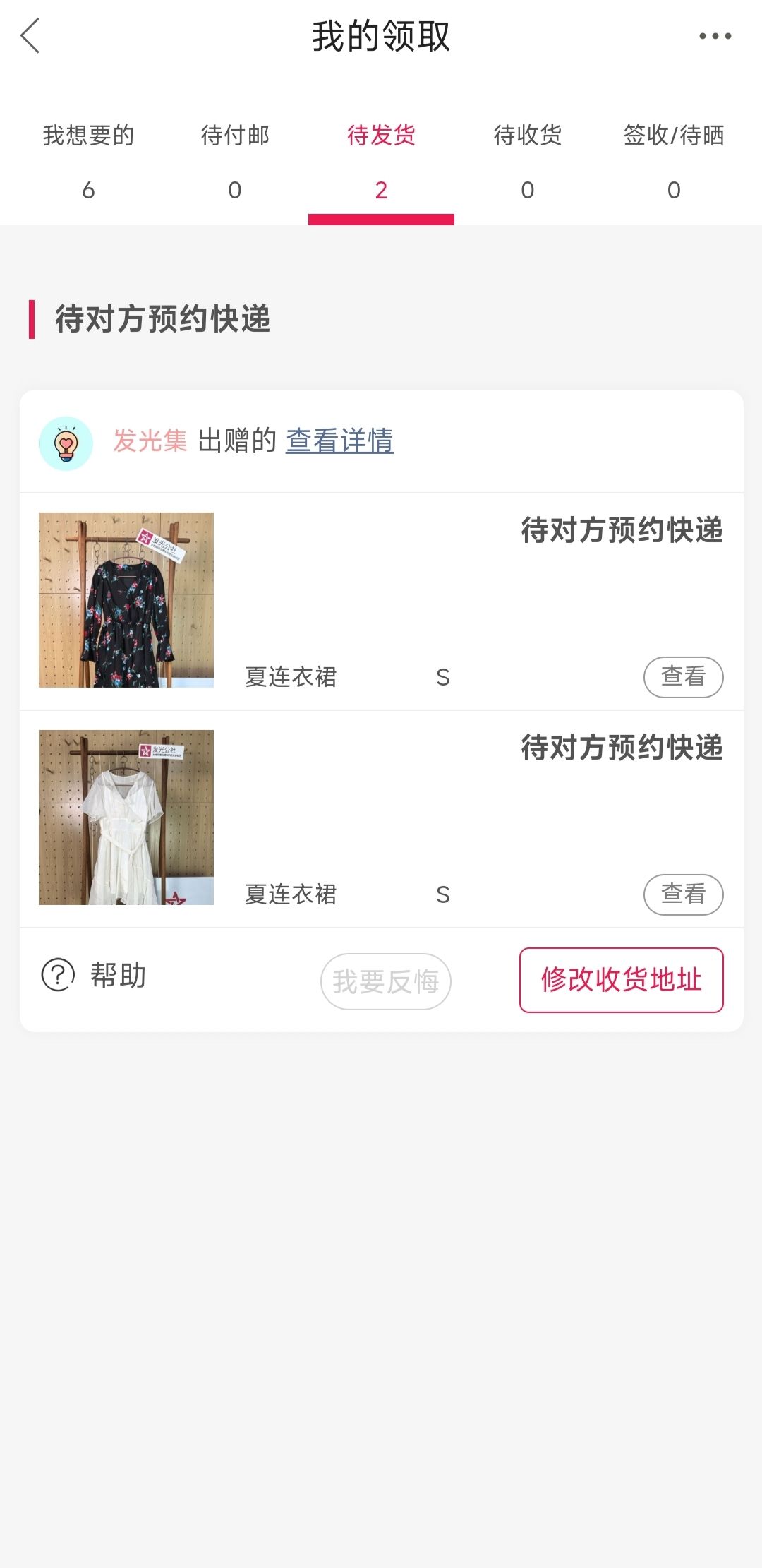Open 帮助 help
Screen dimensions: 762x1568
(94, 976)
